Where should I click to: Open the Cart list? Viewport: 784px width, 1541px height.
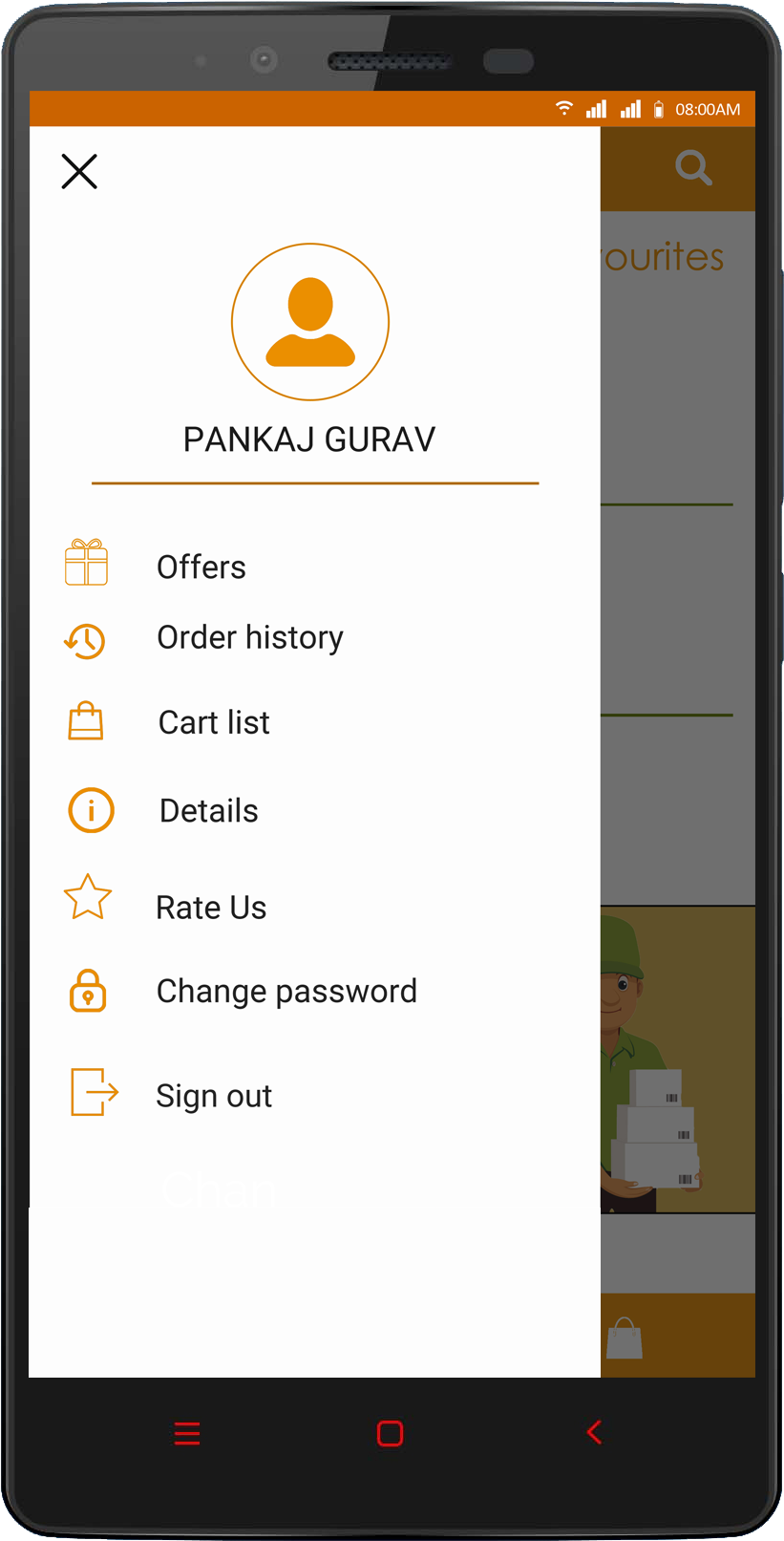coord(214,722)
